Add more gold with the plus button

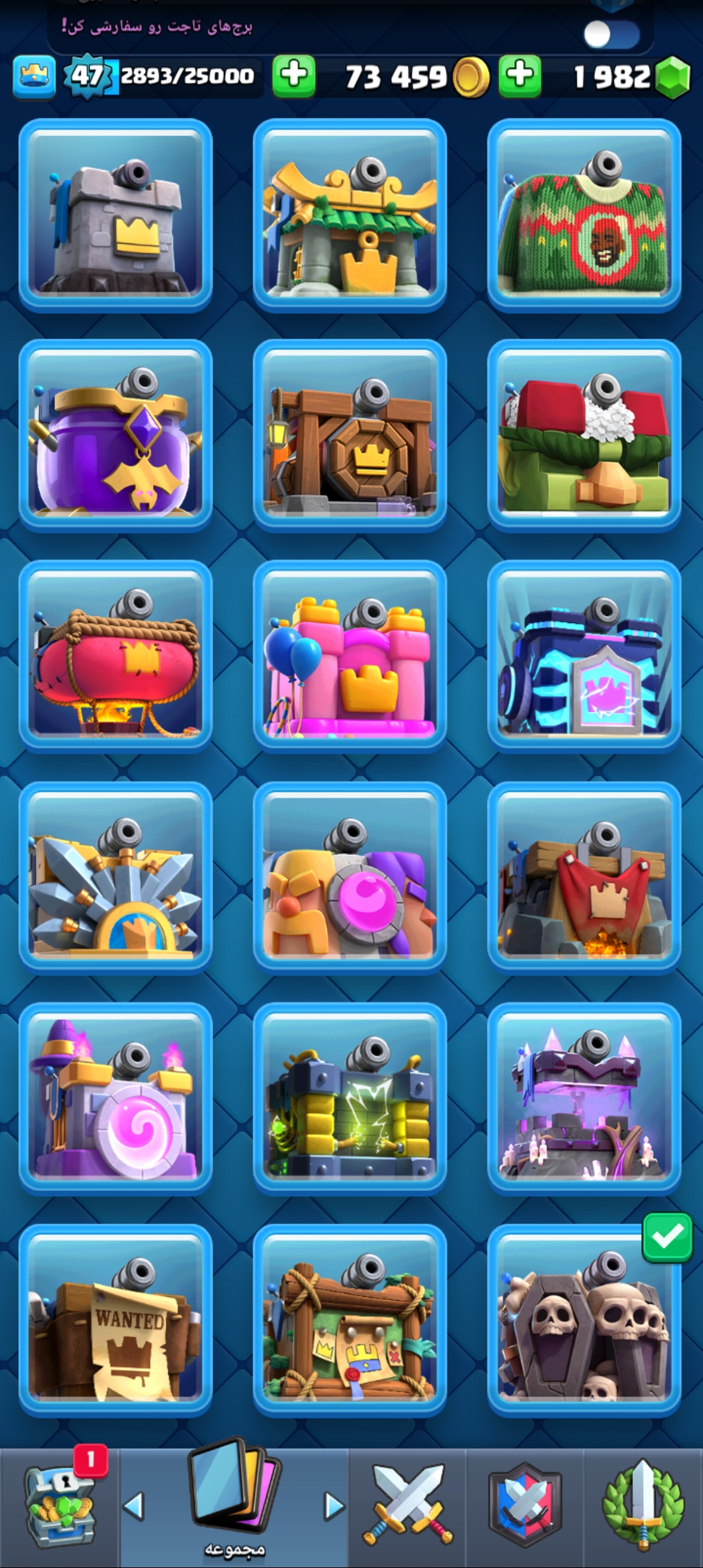click(294, 76)
